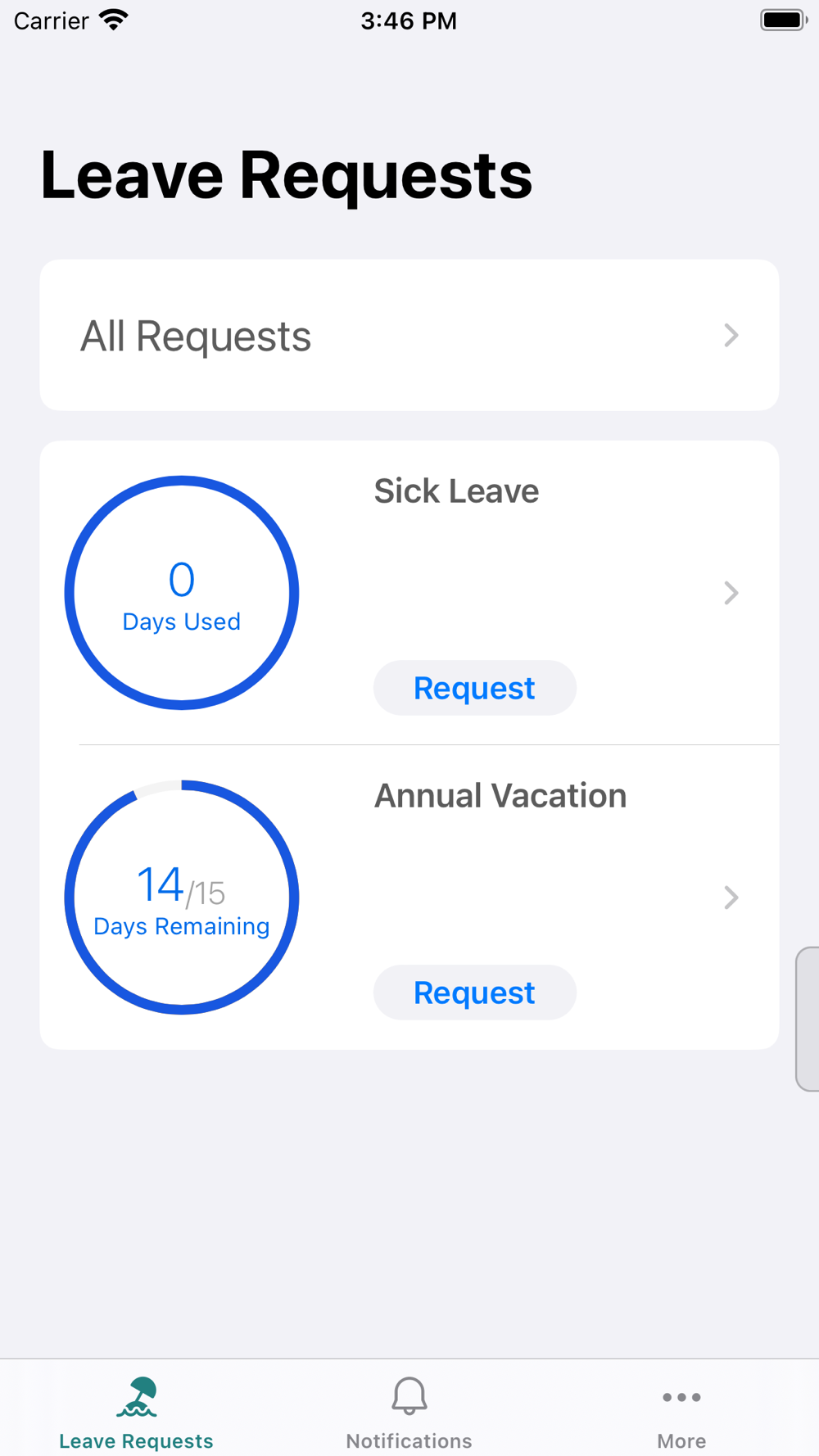
Task: Switch to the Notifications tab
Action: pos(409,1412)
